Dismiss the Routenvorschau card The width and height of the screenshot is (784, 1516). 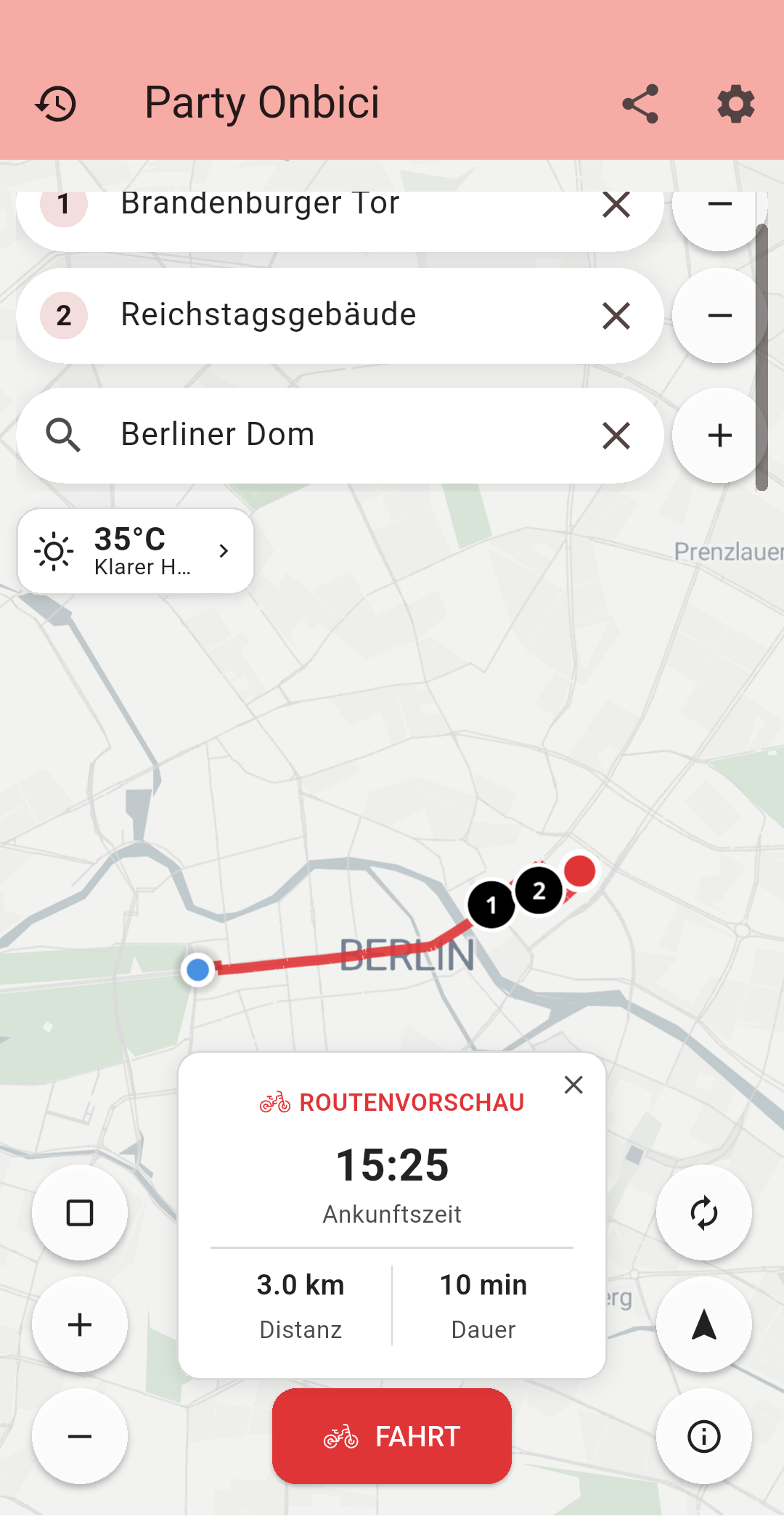573,1085
